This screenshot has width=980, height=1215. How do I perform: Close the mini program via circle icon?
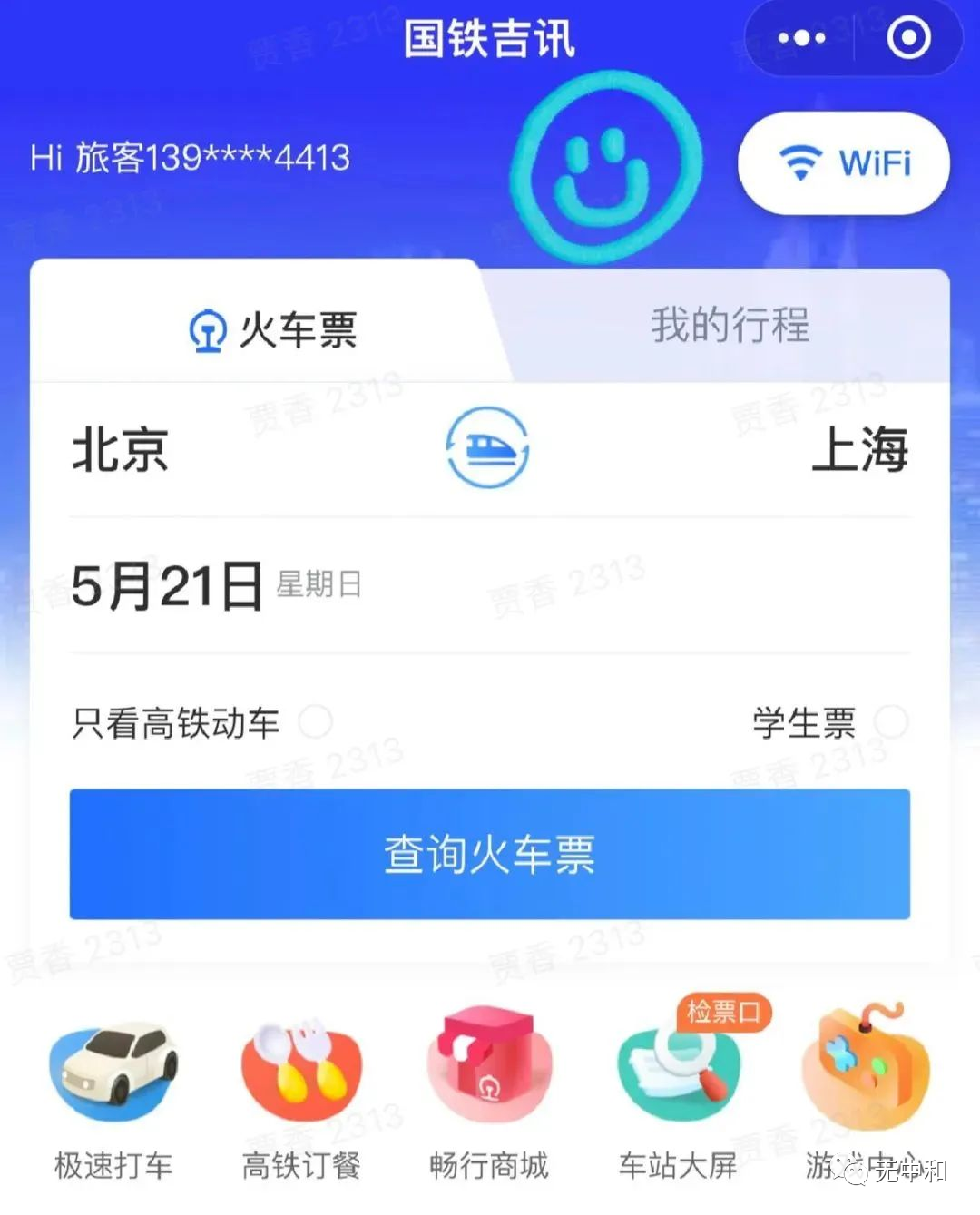[x=908, y=39]
